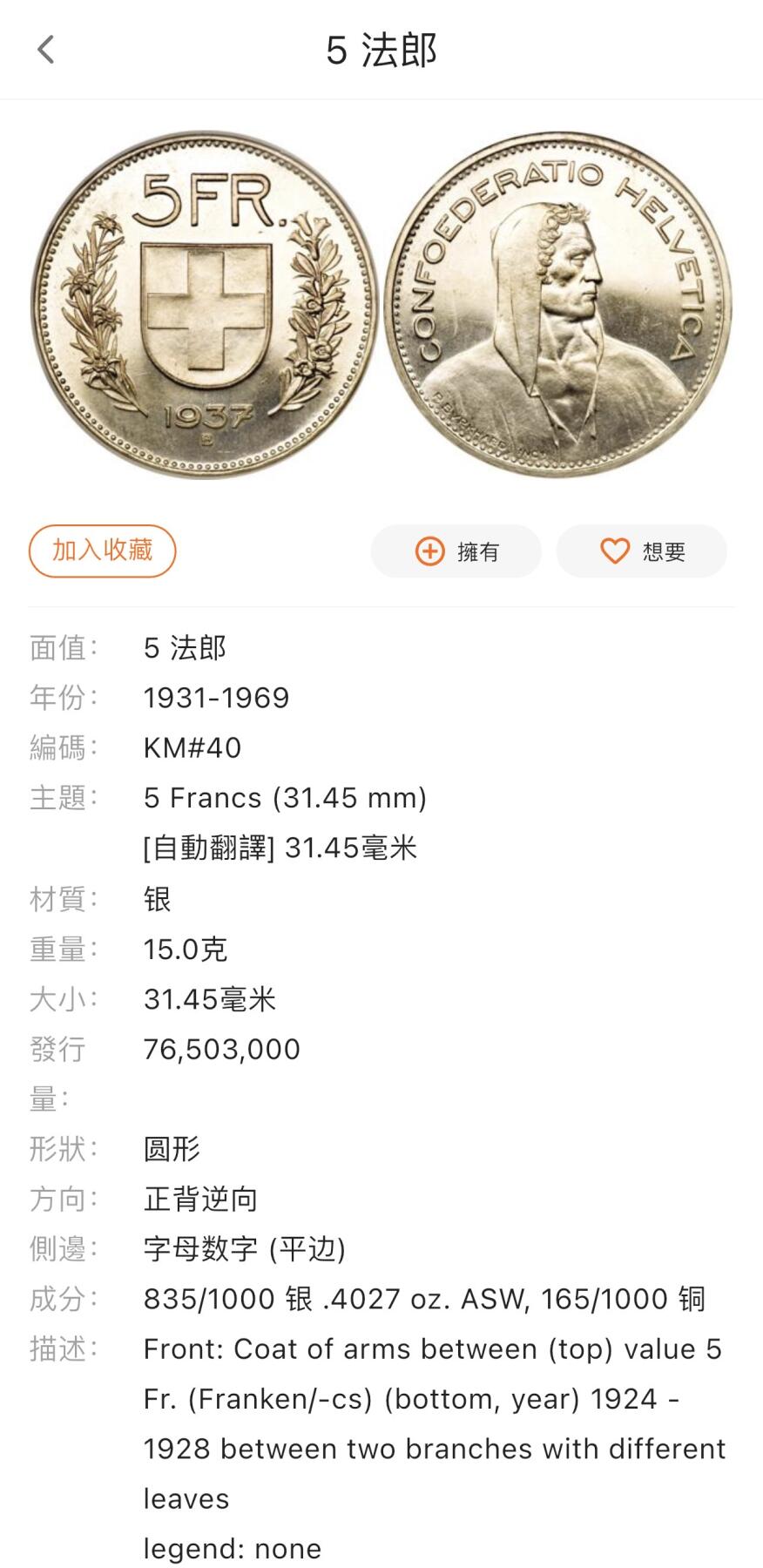Tap the subject text 5 Francs (31.45 mm)
This screenshot has height=1568, width=763.
point(283,797)
